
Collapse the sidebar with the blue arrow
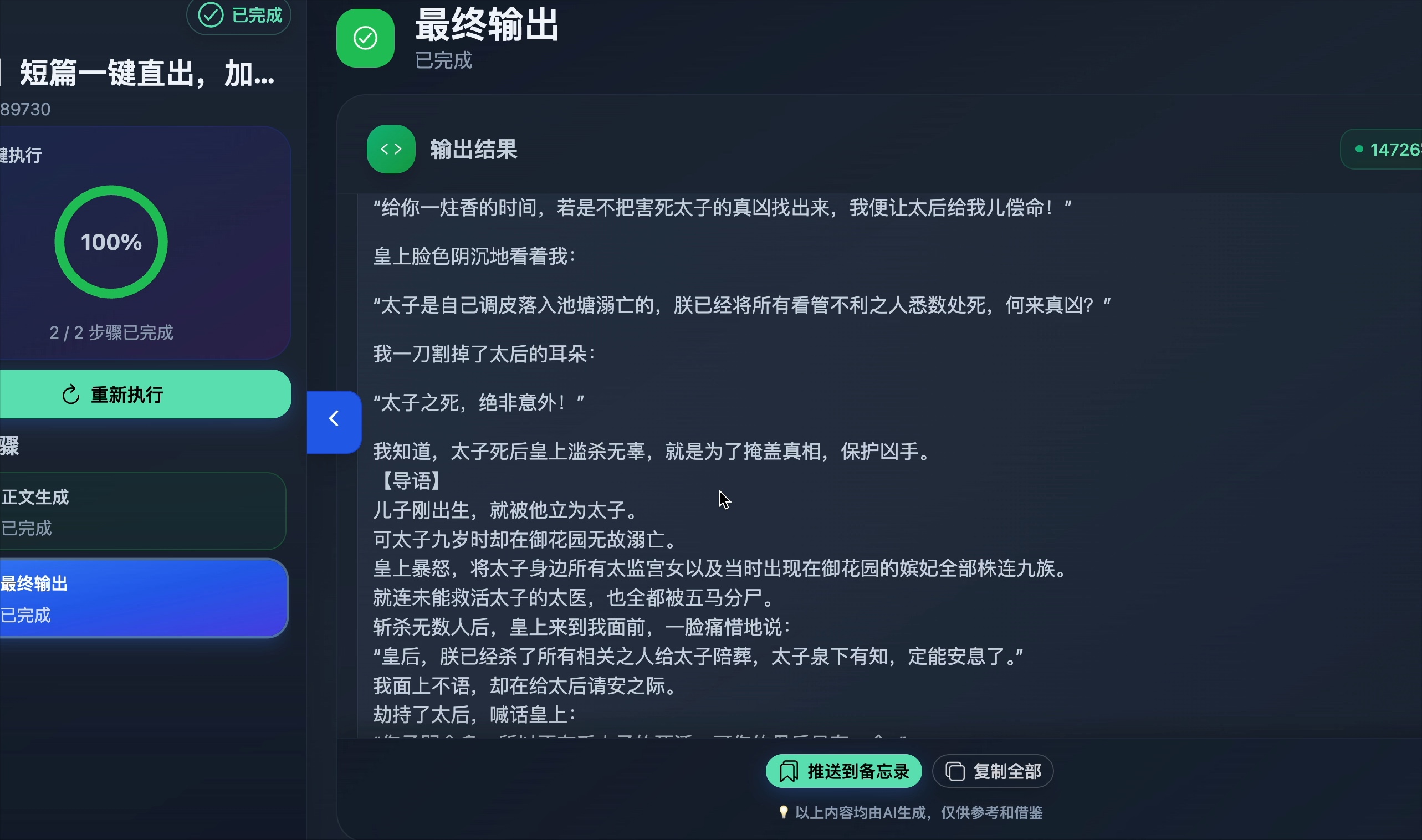tap(334, 419)
